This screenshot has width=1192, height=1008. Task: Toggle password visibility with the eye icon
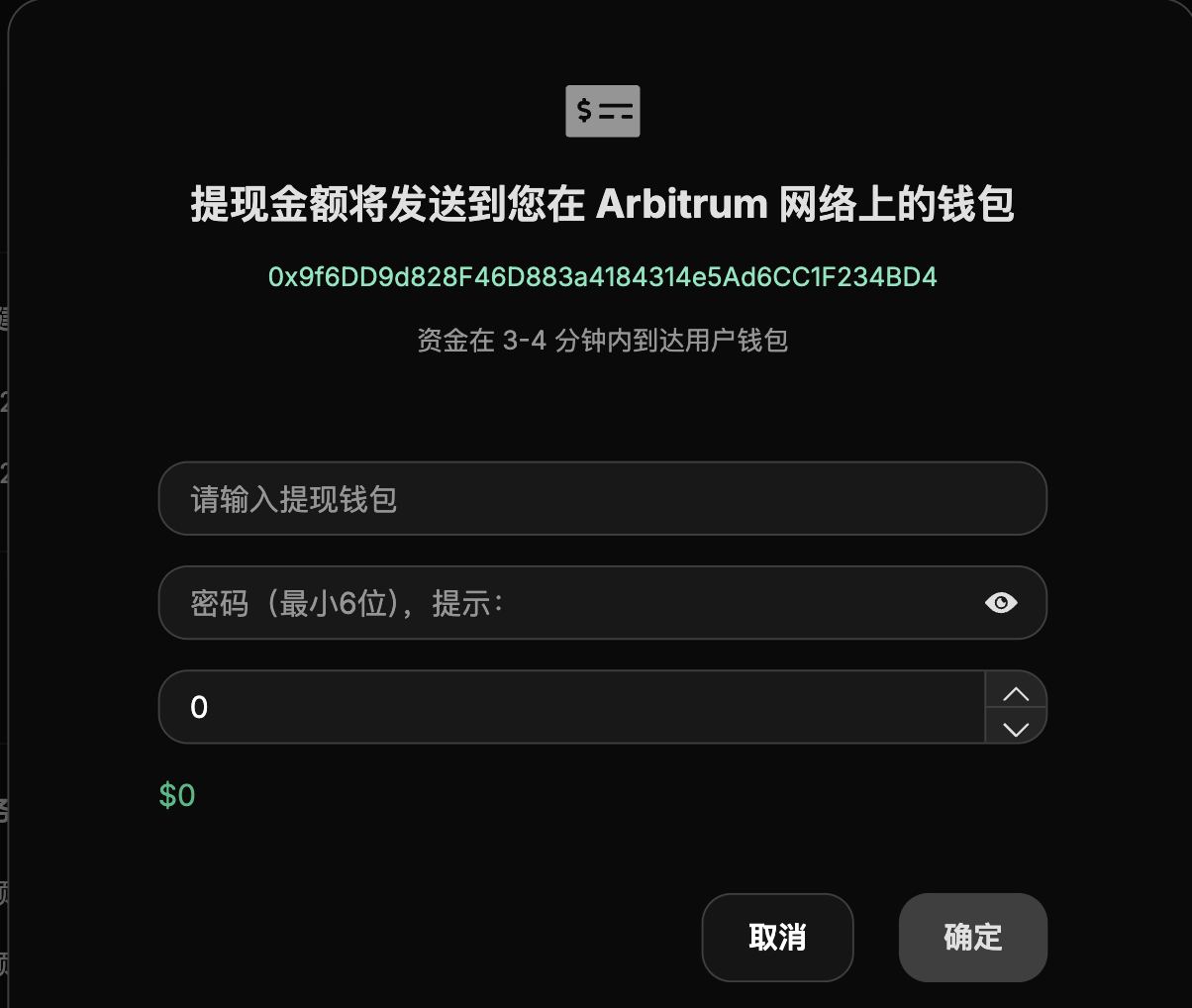(1001, 603)
